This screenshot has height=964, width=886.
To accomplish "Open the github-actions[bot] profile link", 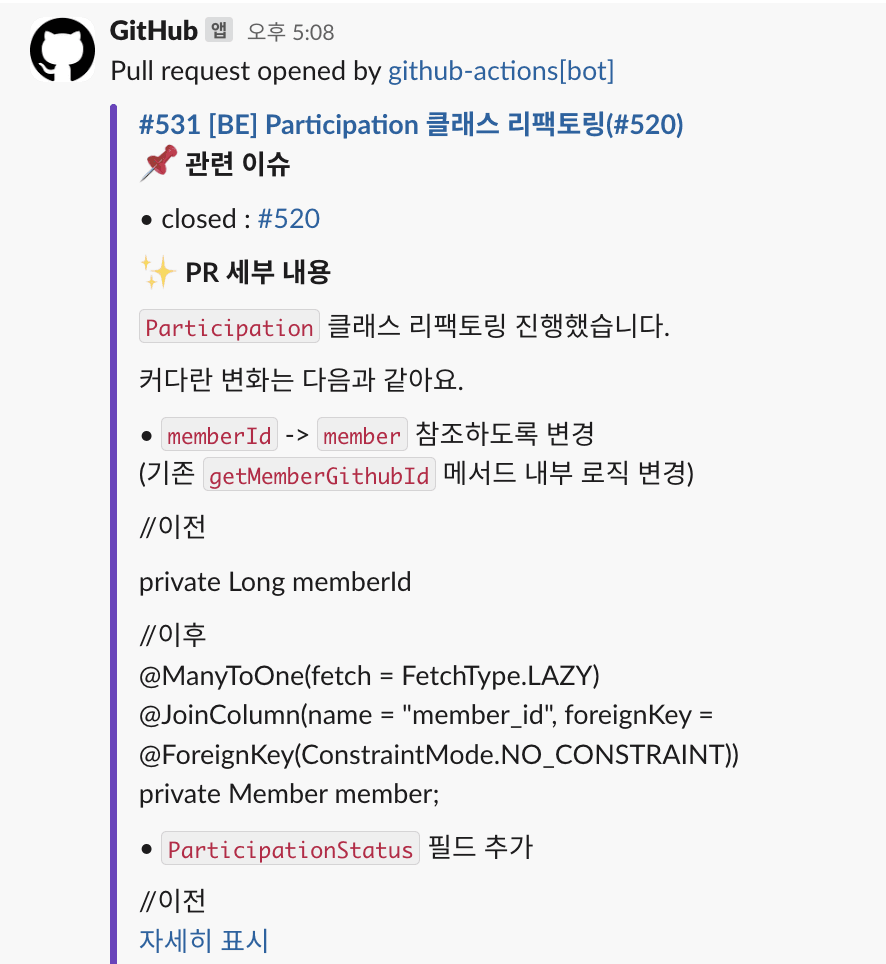I will 500,71.
